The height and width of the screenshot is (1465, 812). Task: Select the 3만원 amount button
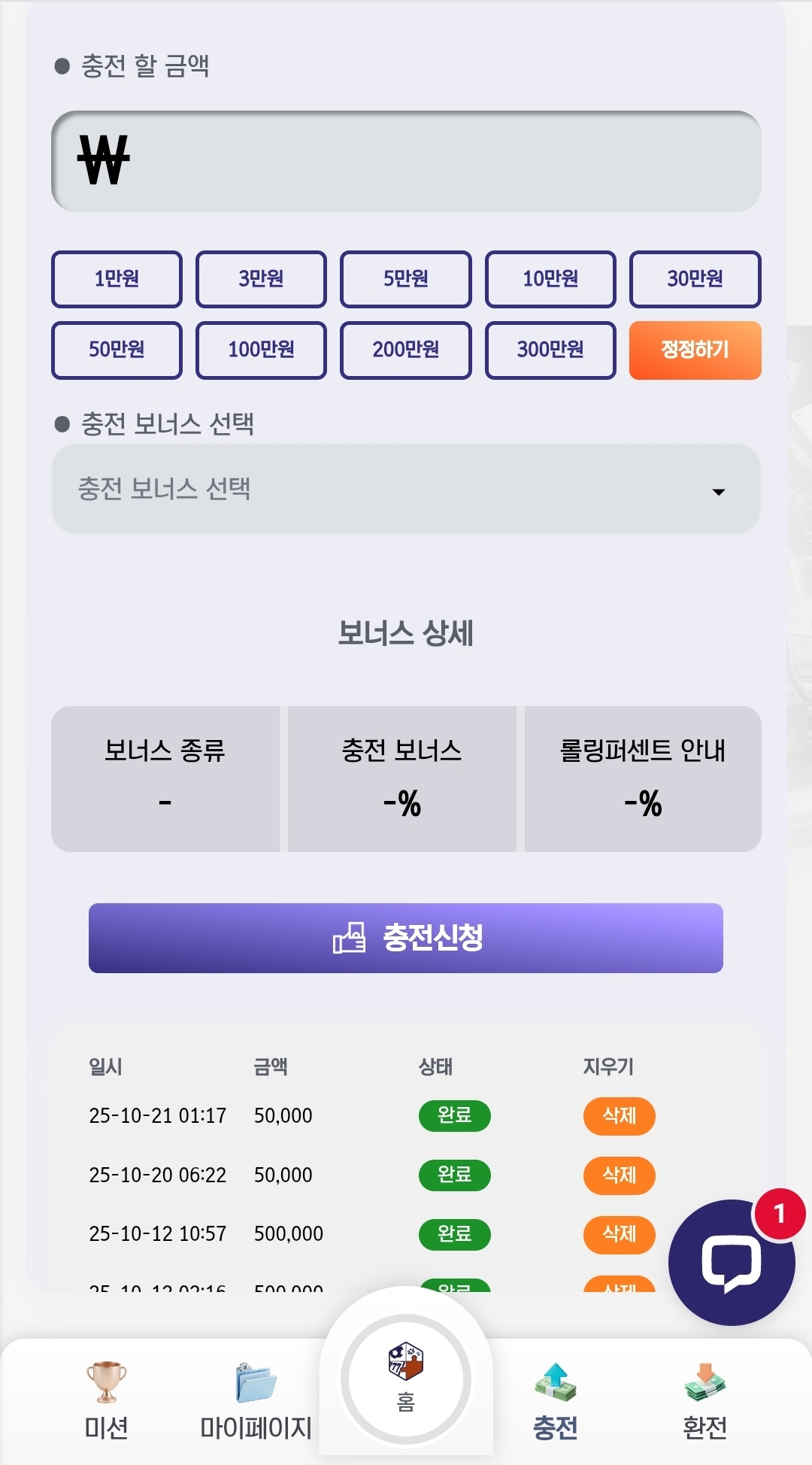[261, 279]
